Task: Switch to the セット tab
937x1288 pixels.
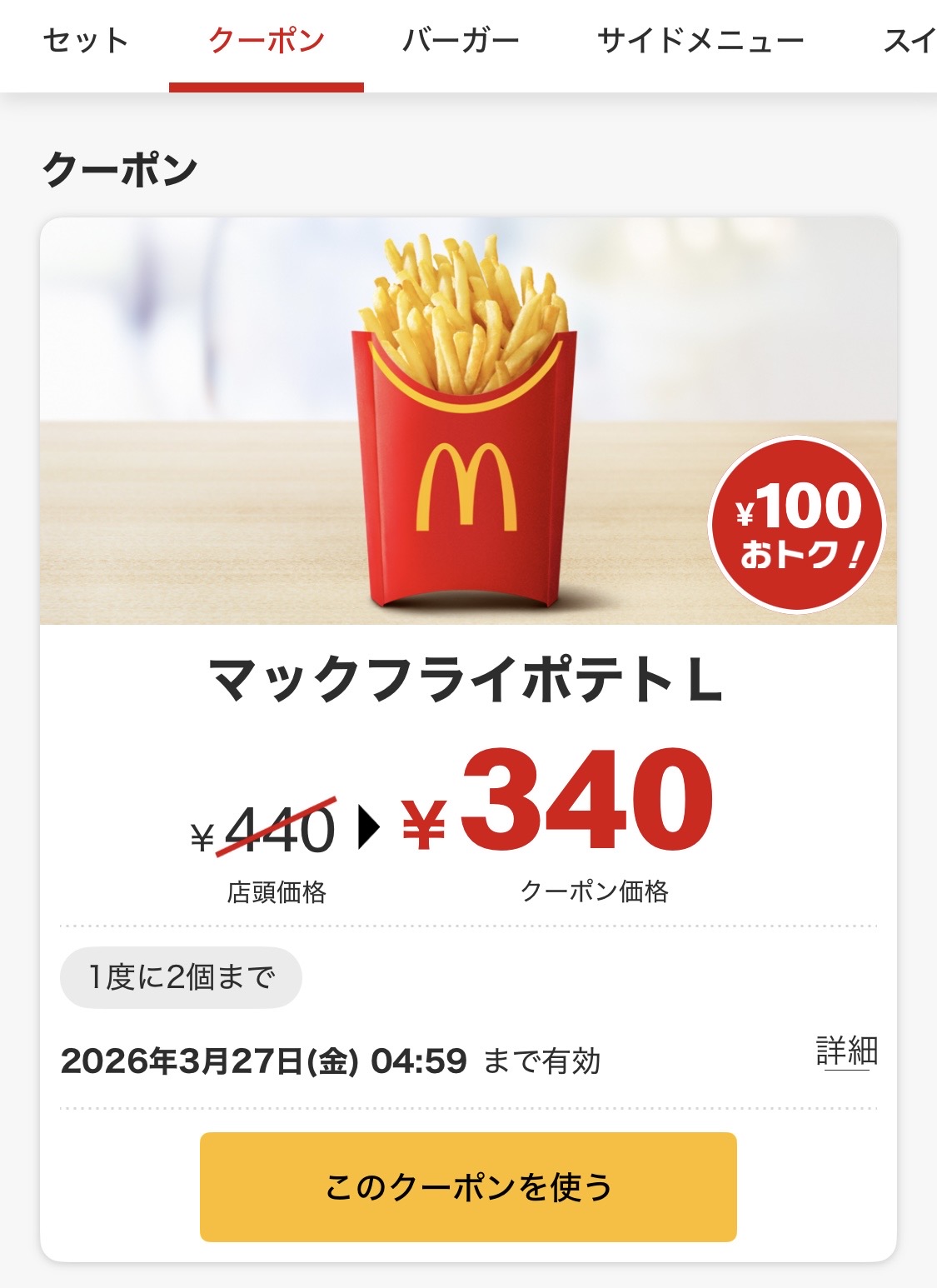Action: [x=85, y=41]
